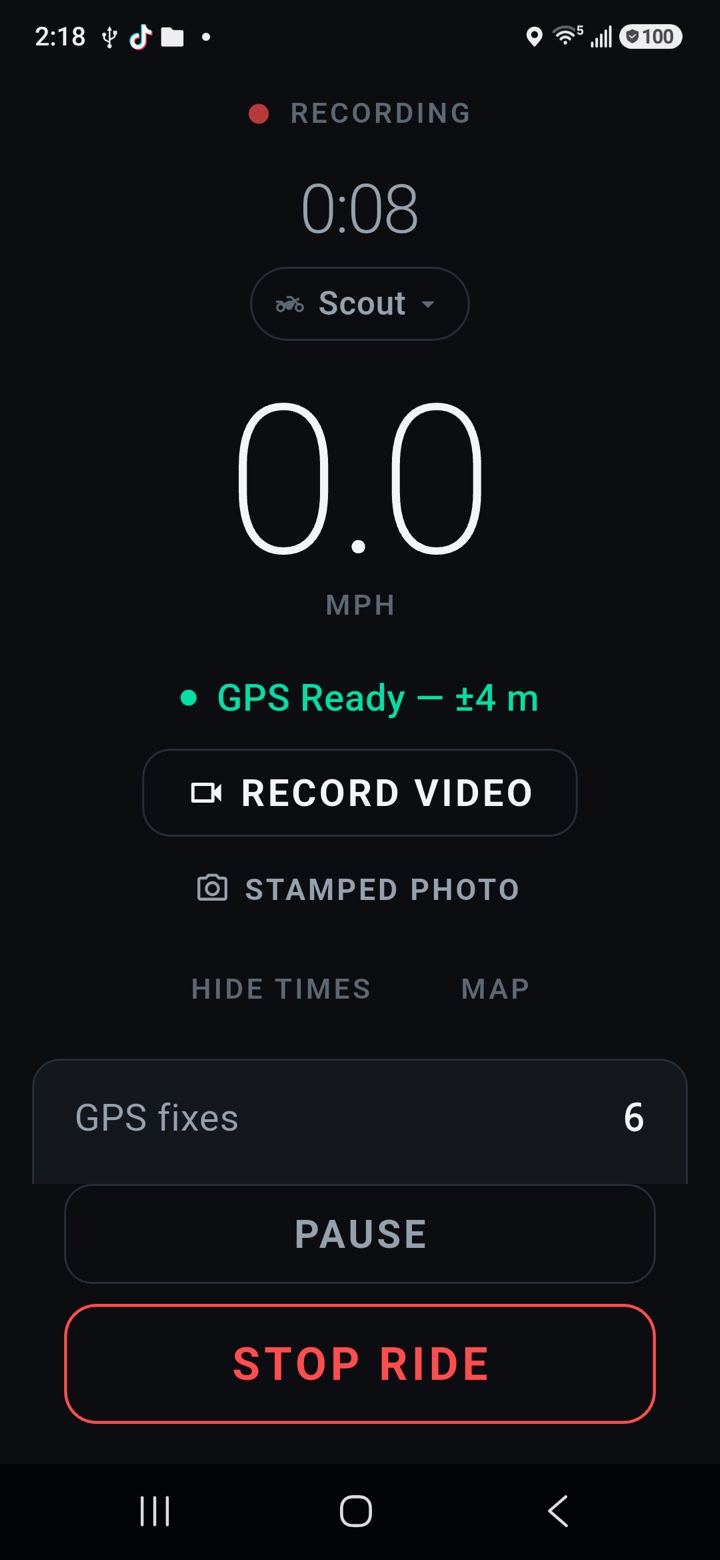
Task: Tap Hide Times
Action: 281,989
